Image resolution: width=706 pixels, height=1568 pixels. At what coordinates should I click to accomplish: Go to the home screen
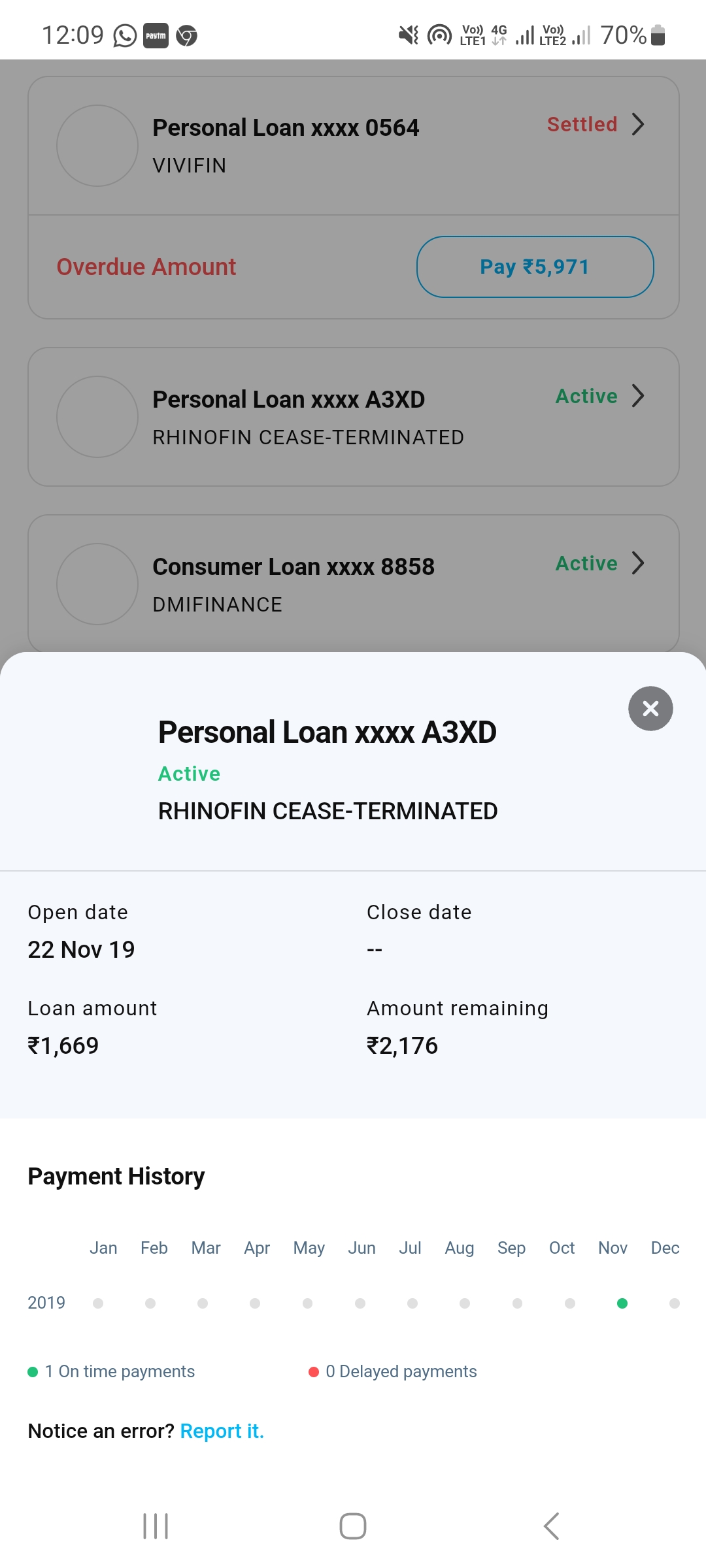click(352, 1526)
